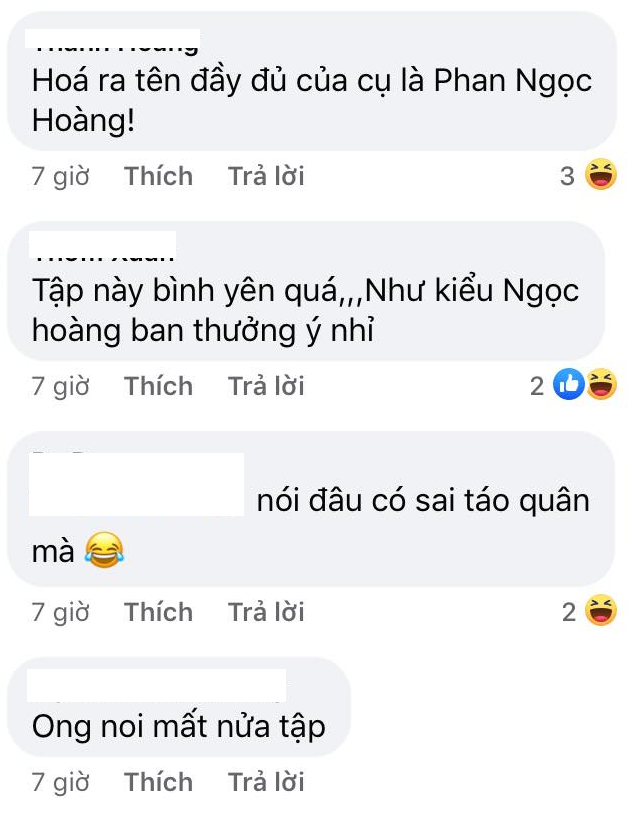Image resolution: width=641 pixels, height=821 pixels.
Task: Like the 'Ong noi mất nửa tập' comment
Action: (x=158, y=782)
